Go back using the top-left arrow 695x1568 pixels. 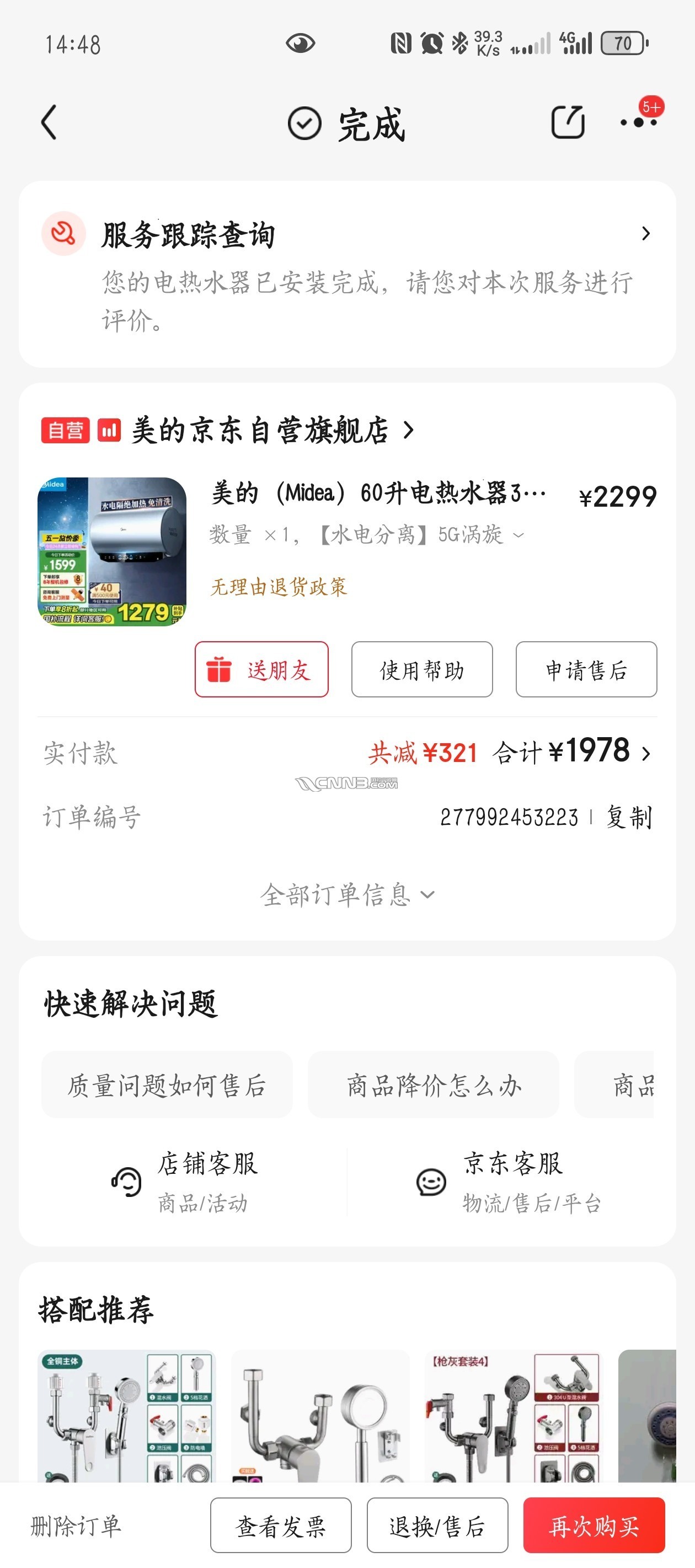point(49,122)
